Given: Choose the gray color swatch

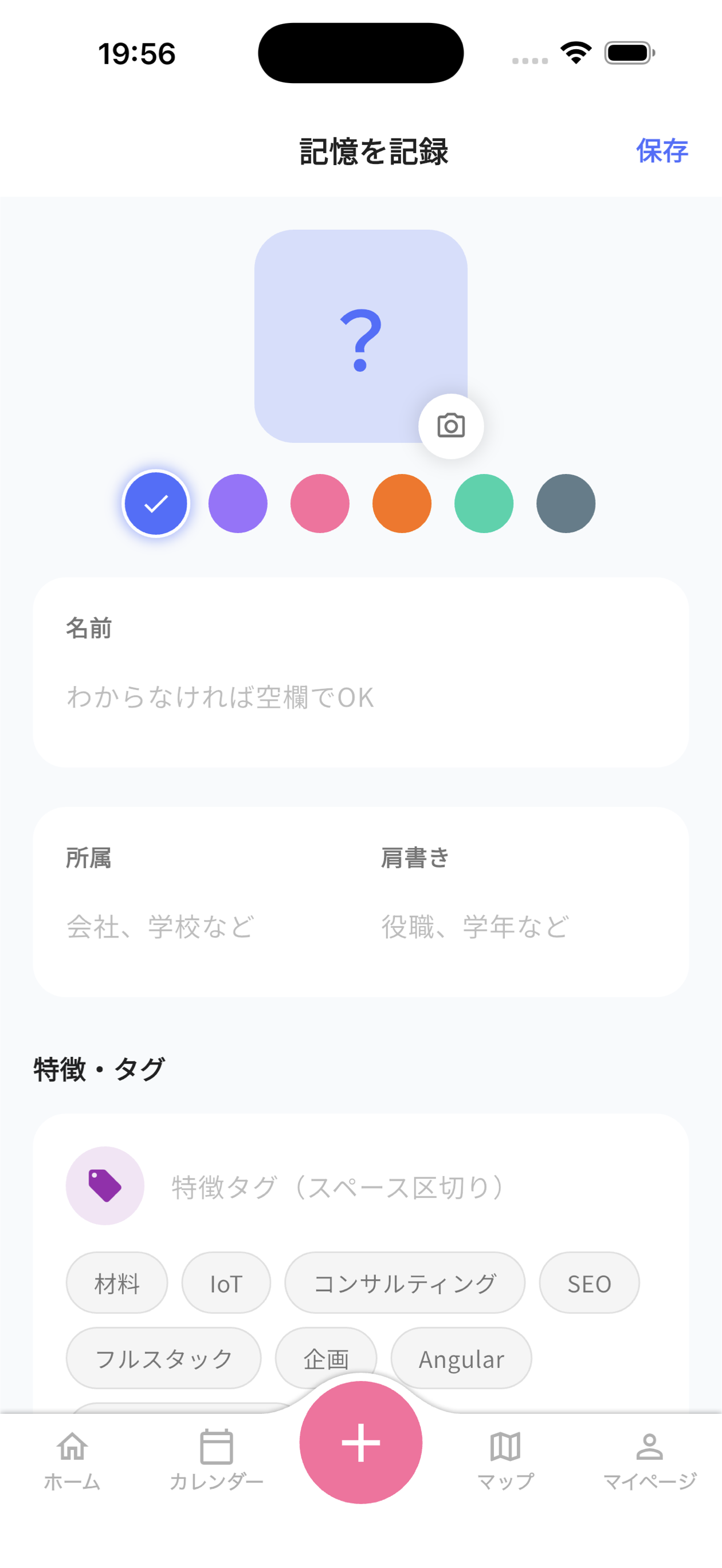Looking at the screenshot, I should click(566, 503).
